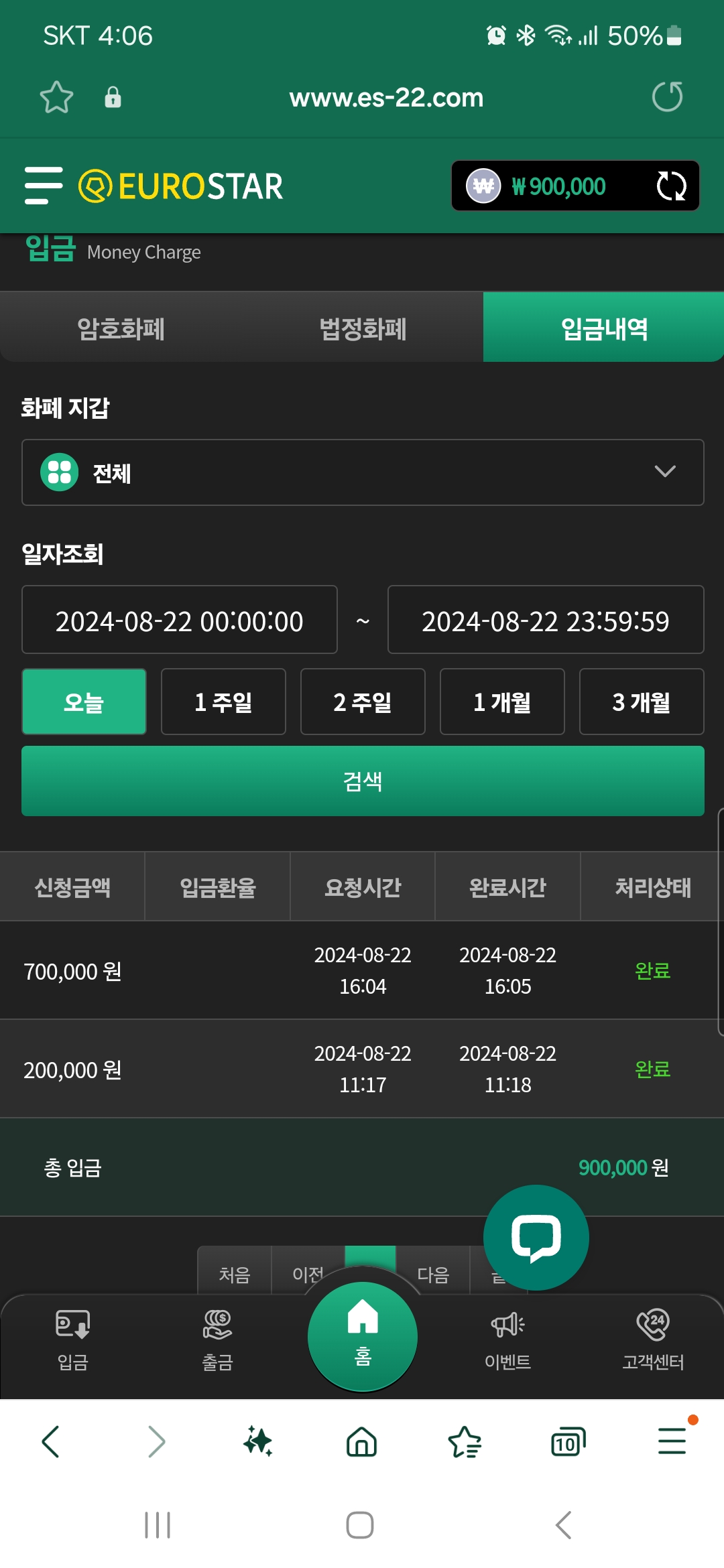
Task: Bookmark this page with the star icon
Action: [x=56, y=97]
